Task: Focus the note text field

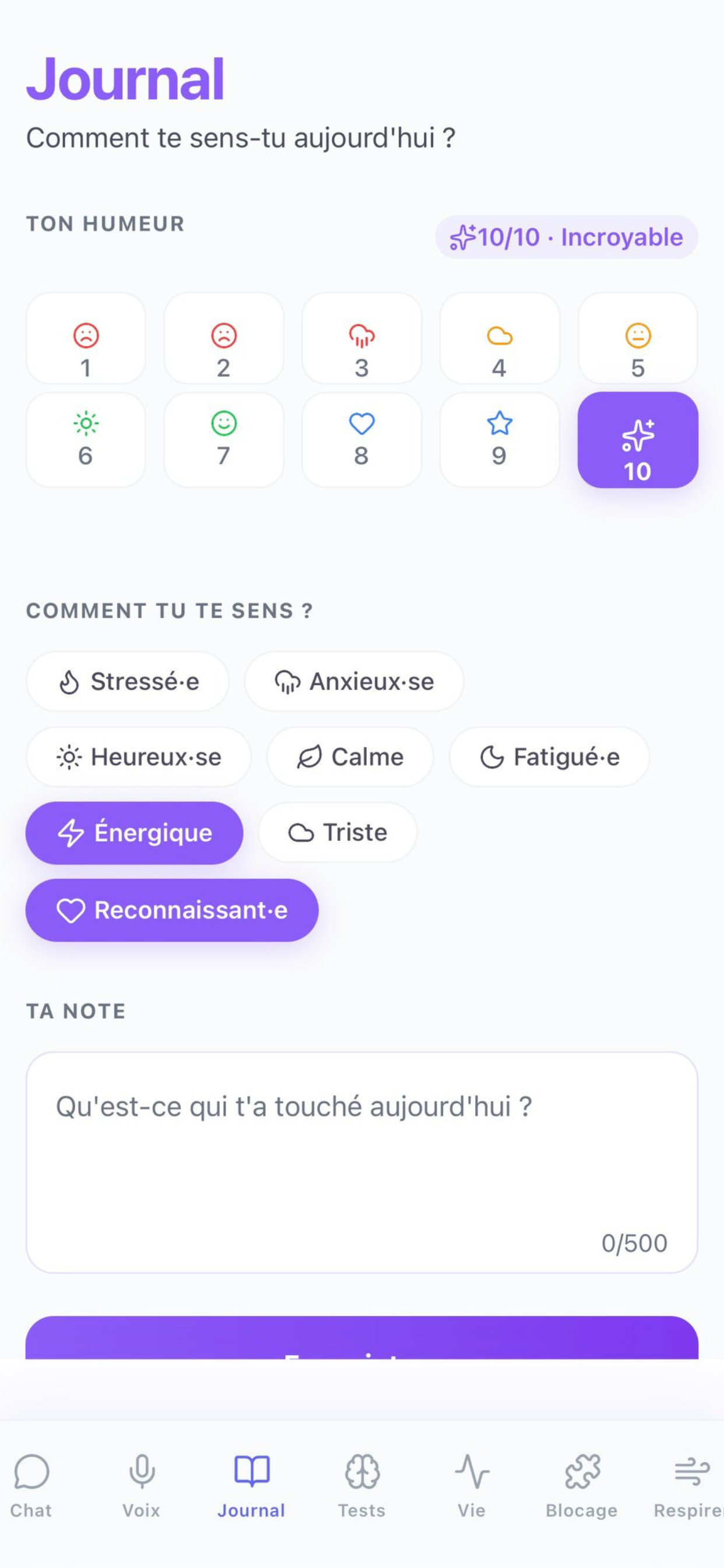Action: click(361, 1161)
